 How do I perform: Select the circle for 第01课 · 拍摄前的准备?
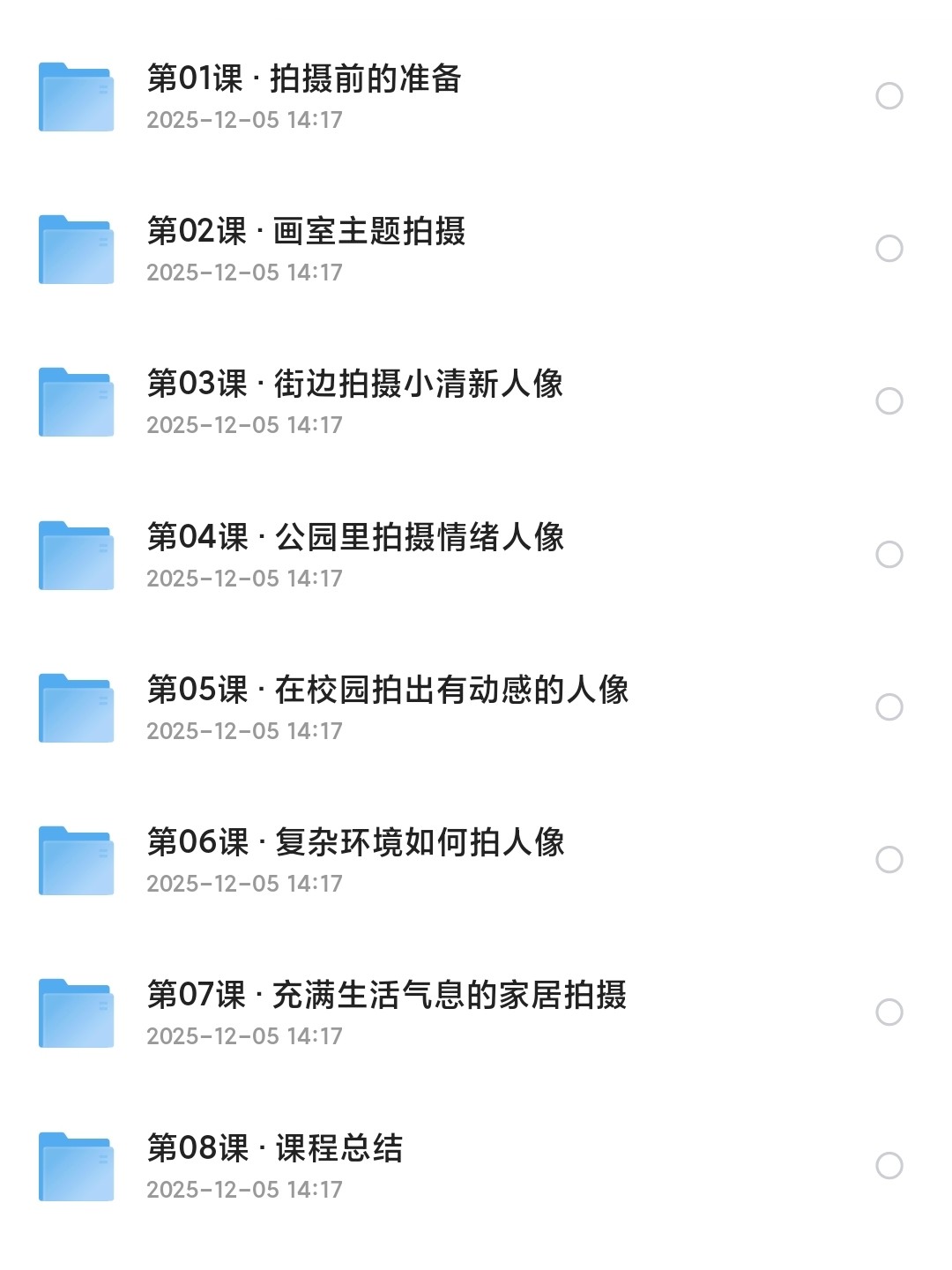[889, 96]
